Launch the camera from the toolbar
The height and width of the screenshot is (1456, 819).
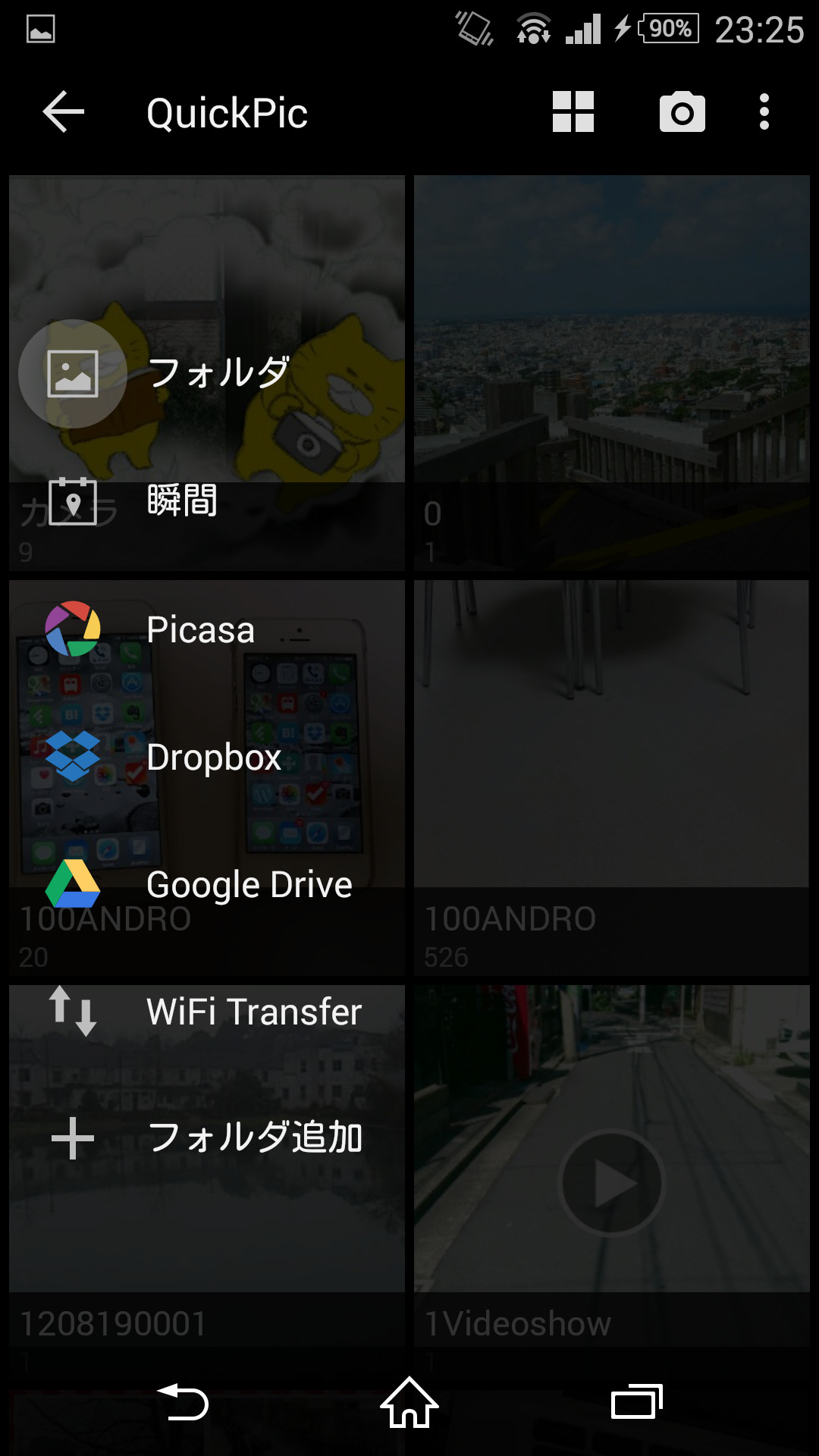point(680,111)
